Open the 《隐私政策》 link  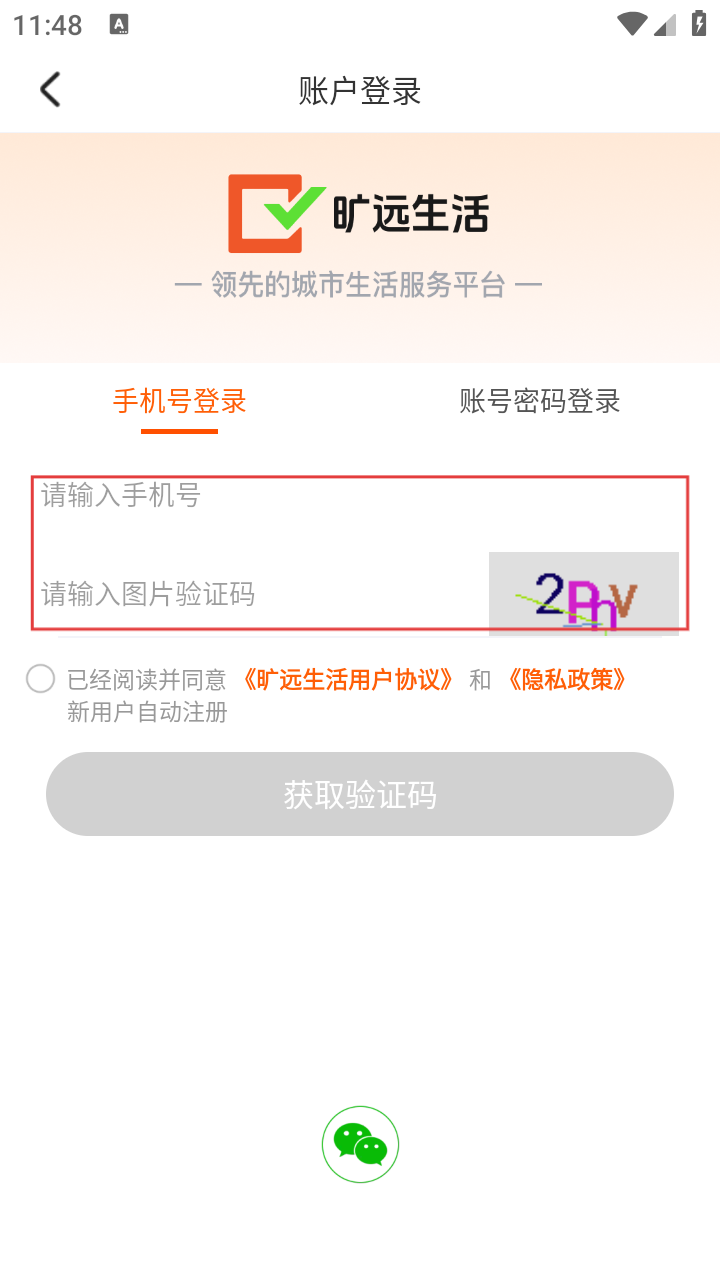pos(568,680)
